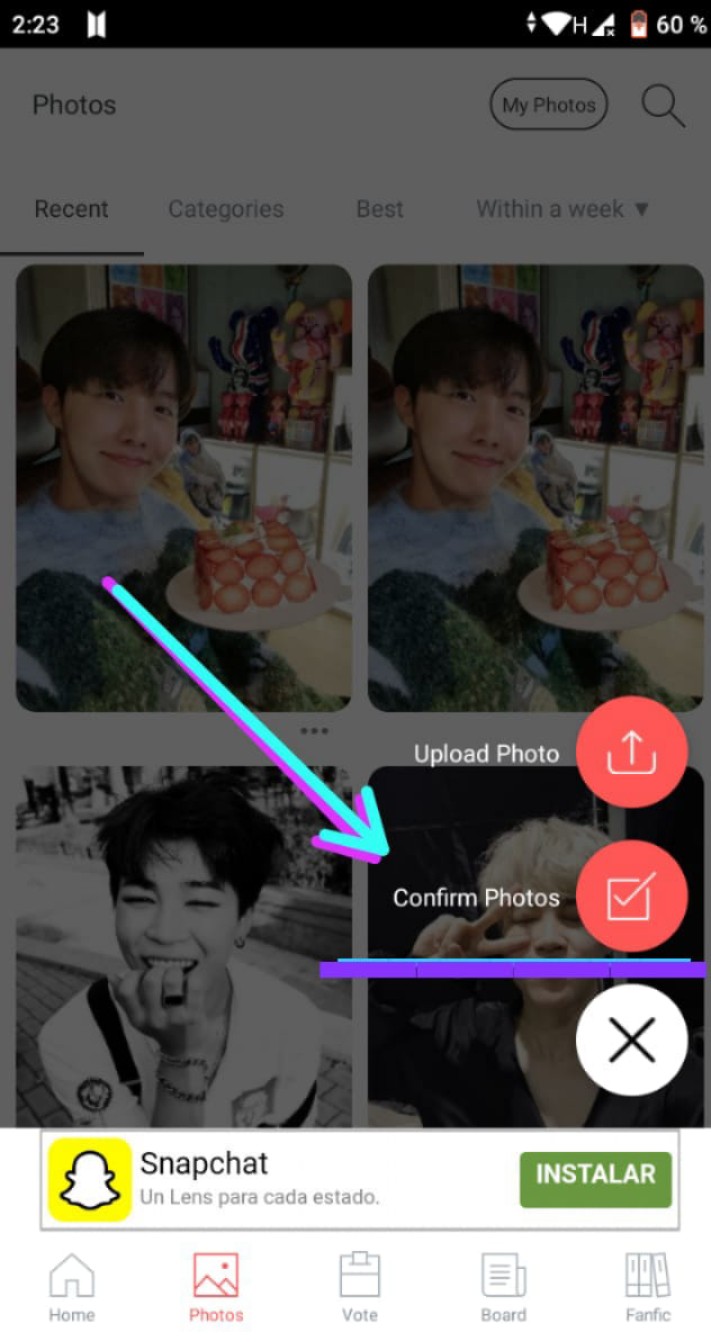This screenshot has height=1342, width=711.
Task: Go to the Home tab
Action: pos(72,1288)
